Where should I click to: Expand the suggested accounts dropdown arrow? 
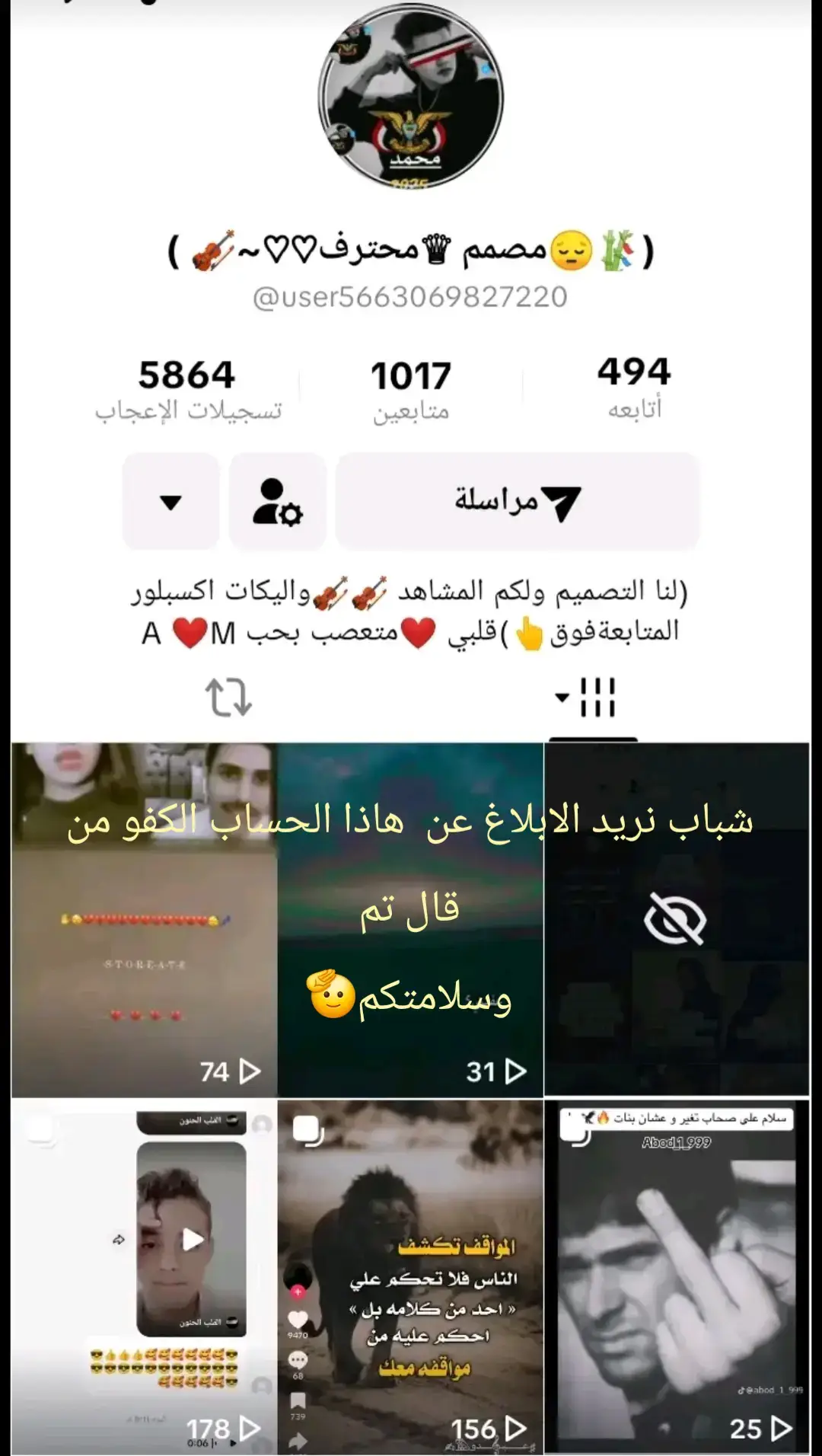(x=170, y=502)
